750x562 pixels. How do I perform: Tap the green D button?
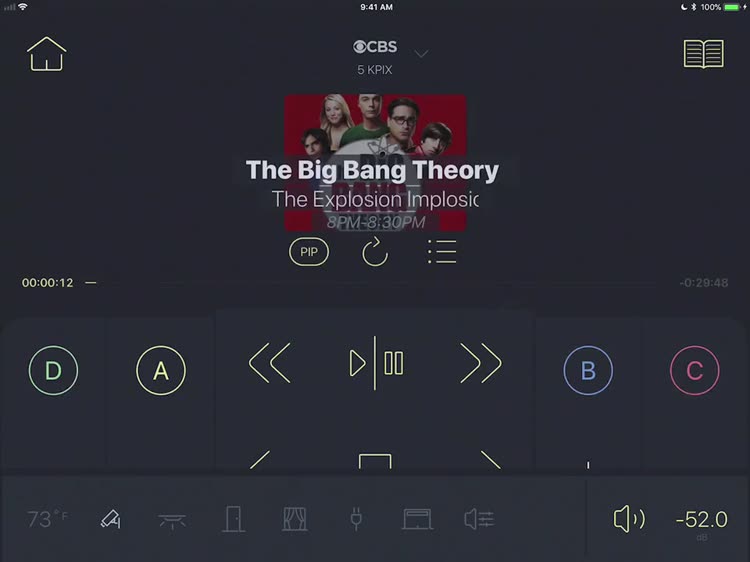53,371
